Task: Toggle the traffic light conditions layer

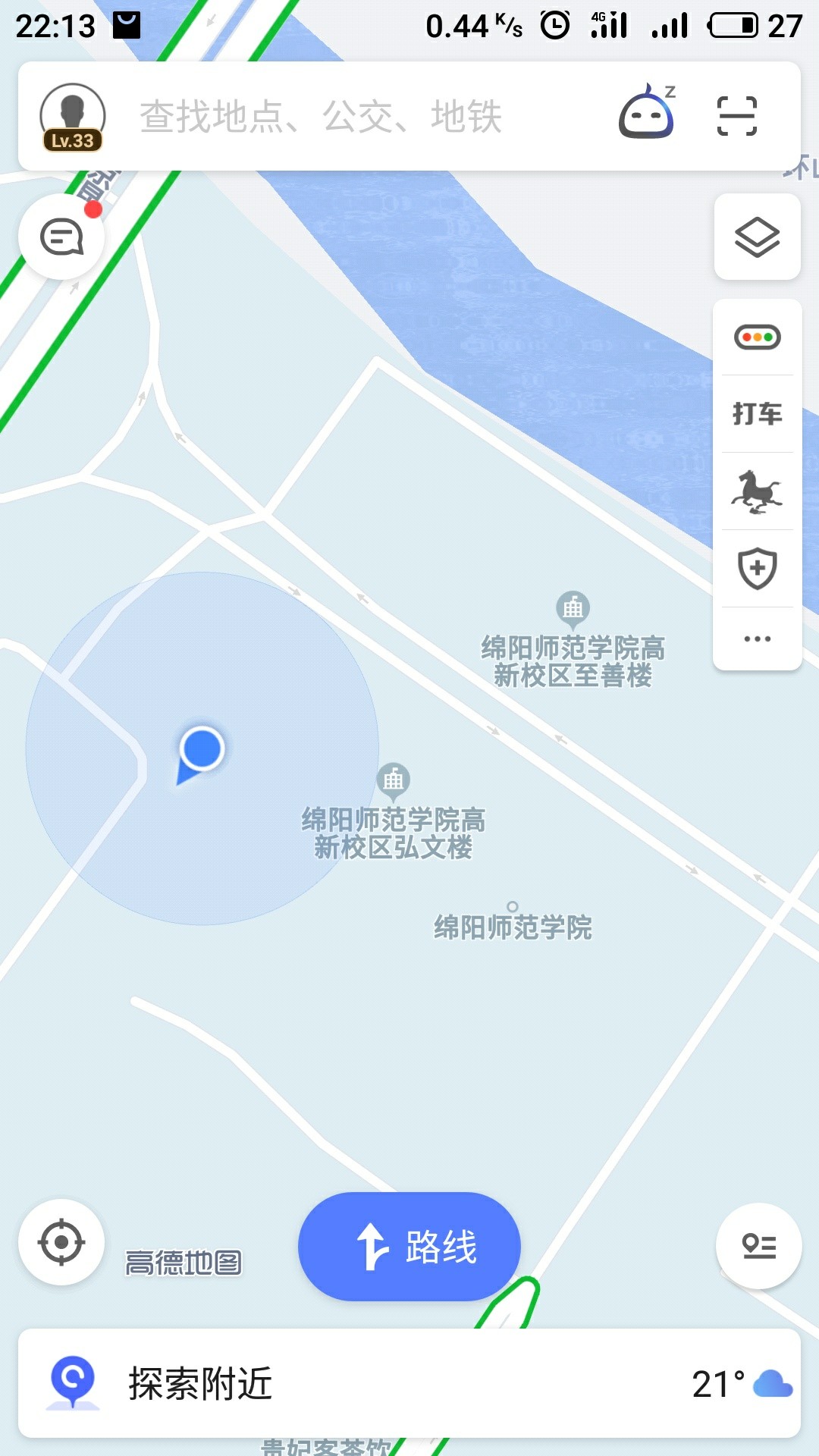Action: coord(757,337)
